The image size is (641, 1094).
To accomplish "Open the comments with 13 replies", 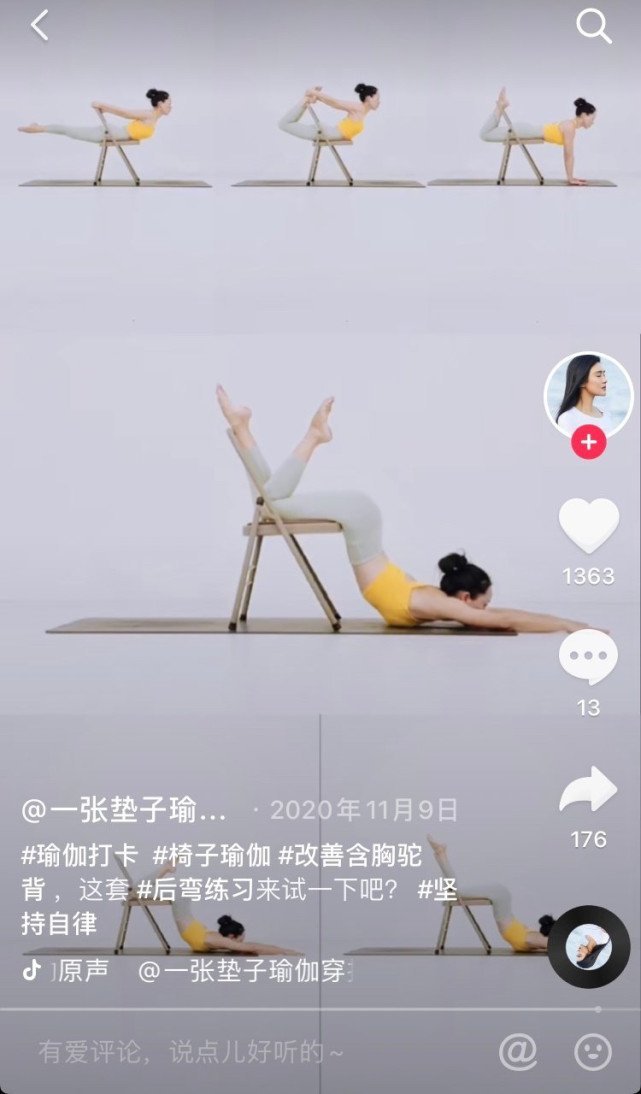I will click(589, 657).
